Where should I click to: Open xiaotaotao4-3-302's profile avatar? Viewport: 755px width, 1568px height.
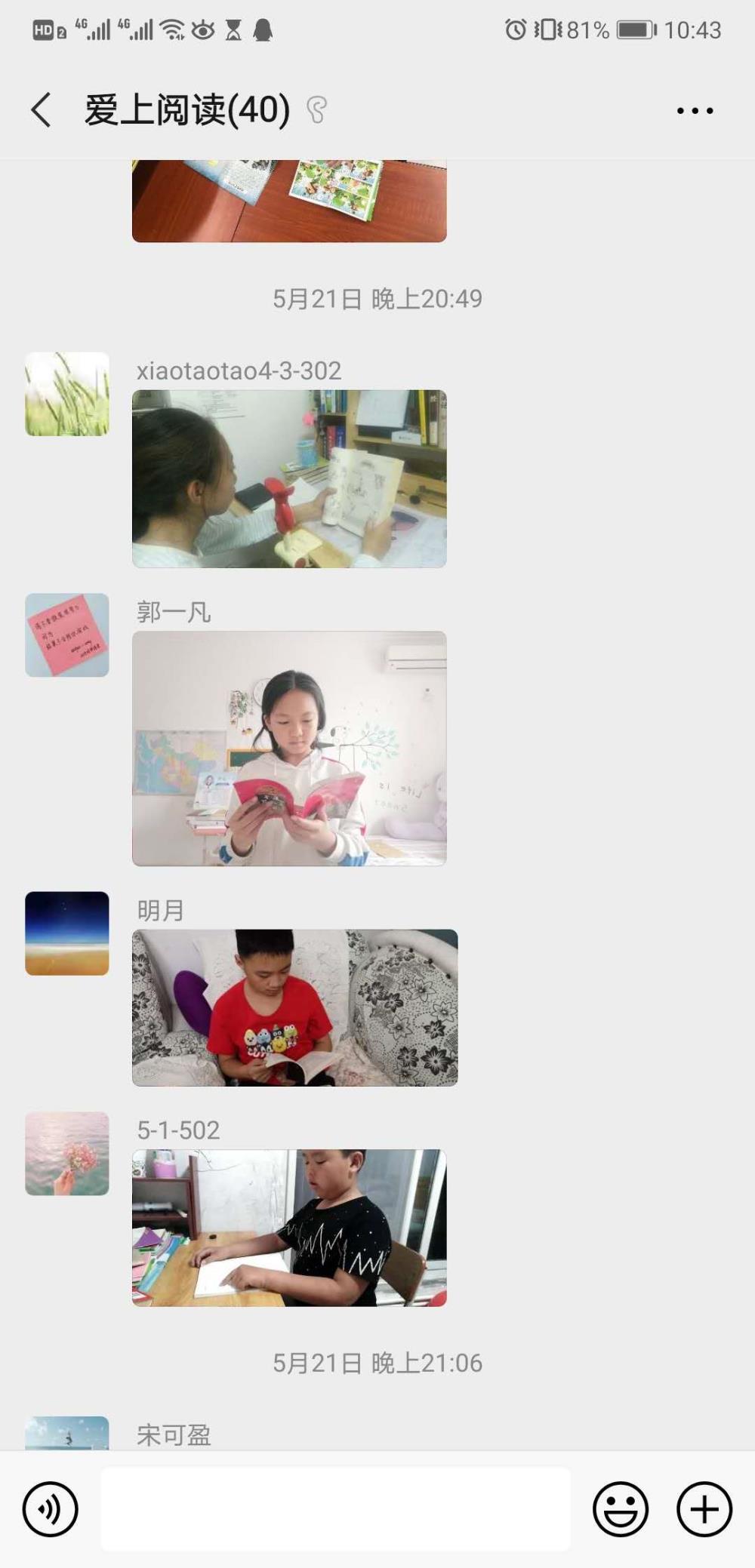[67, 394]
